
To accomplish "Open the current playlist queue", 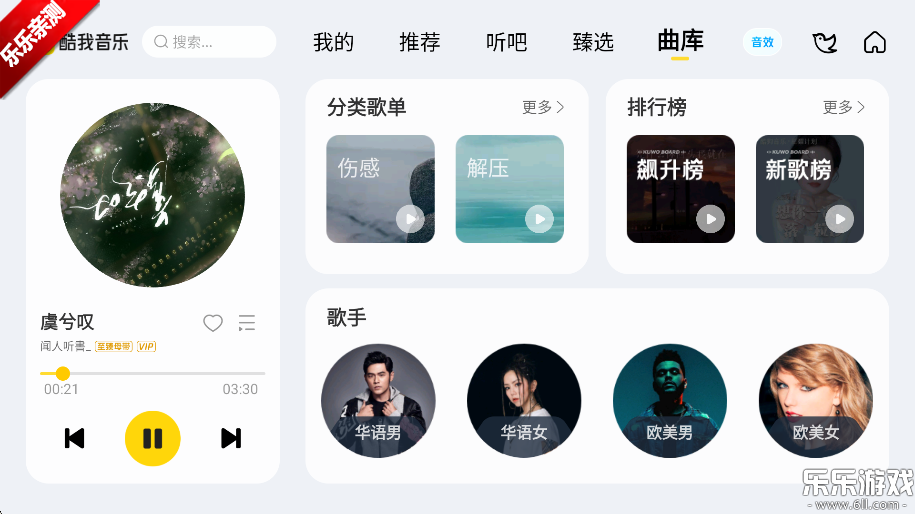I will 247,322.
